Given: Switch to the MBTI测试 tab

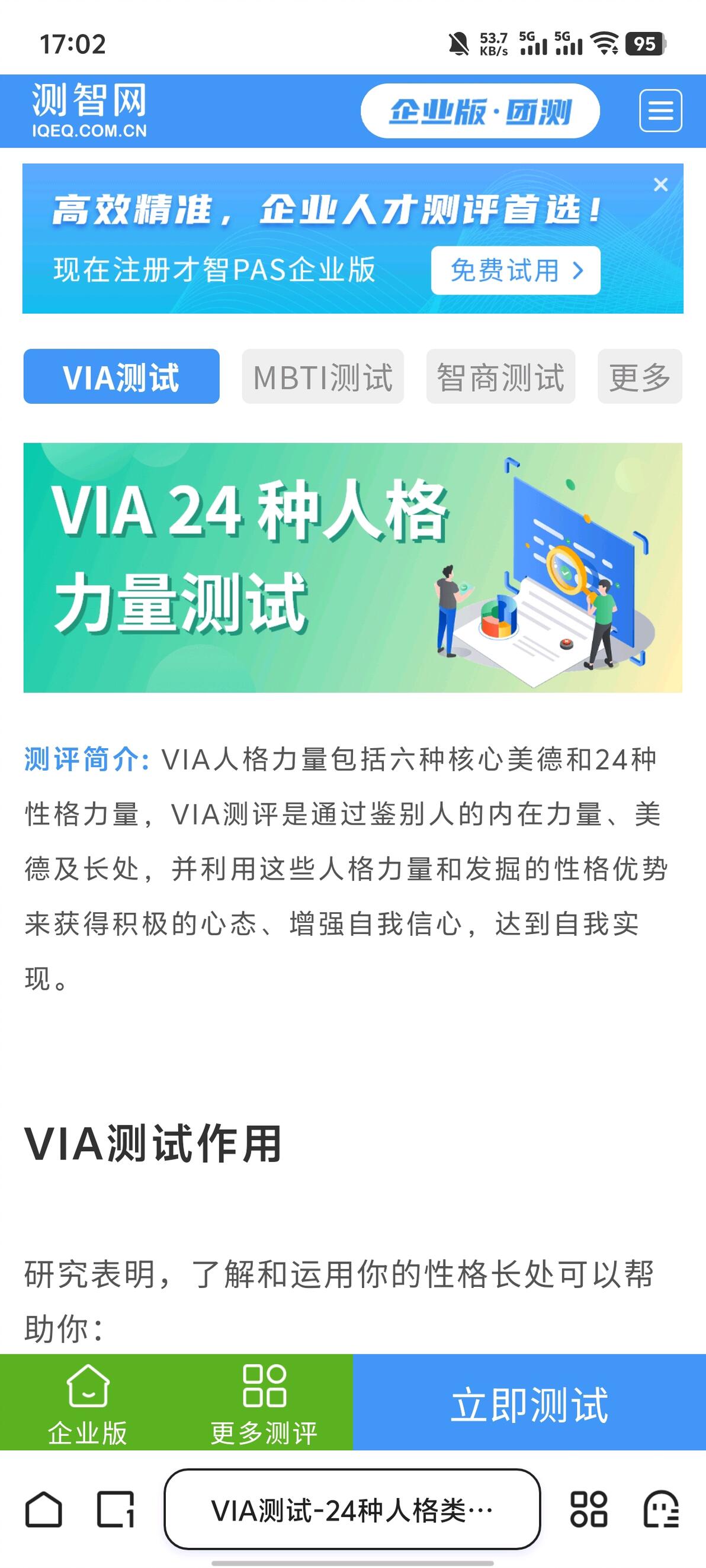Looking at the screenshot, I should tap(323, 376).
